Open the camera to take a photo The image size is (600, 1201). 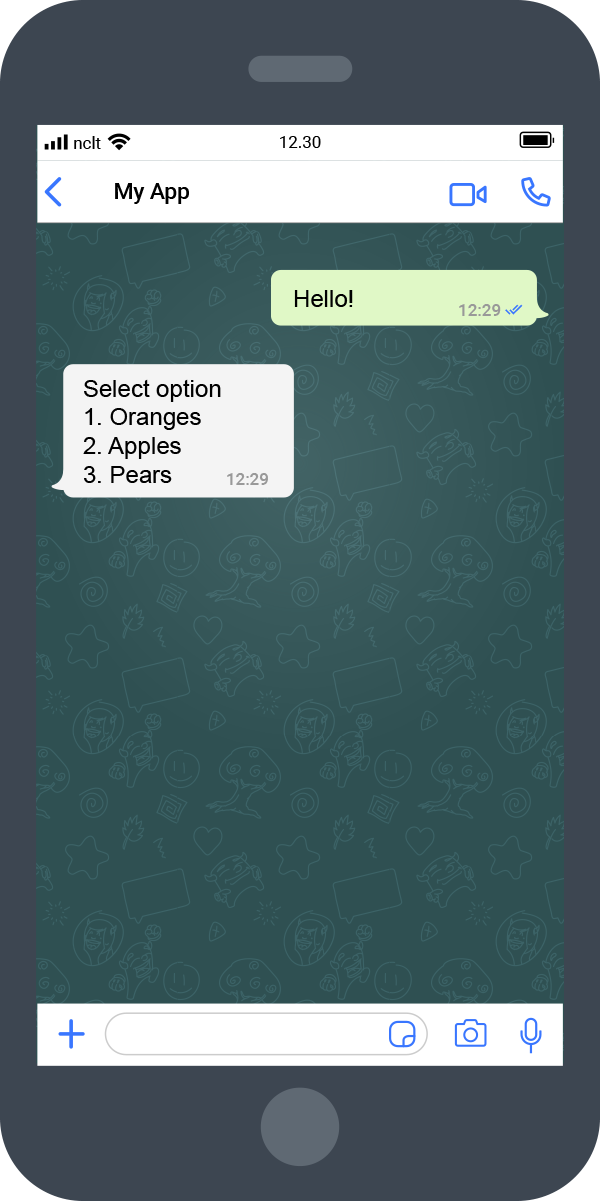(x=470, y=1034)
